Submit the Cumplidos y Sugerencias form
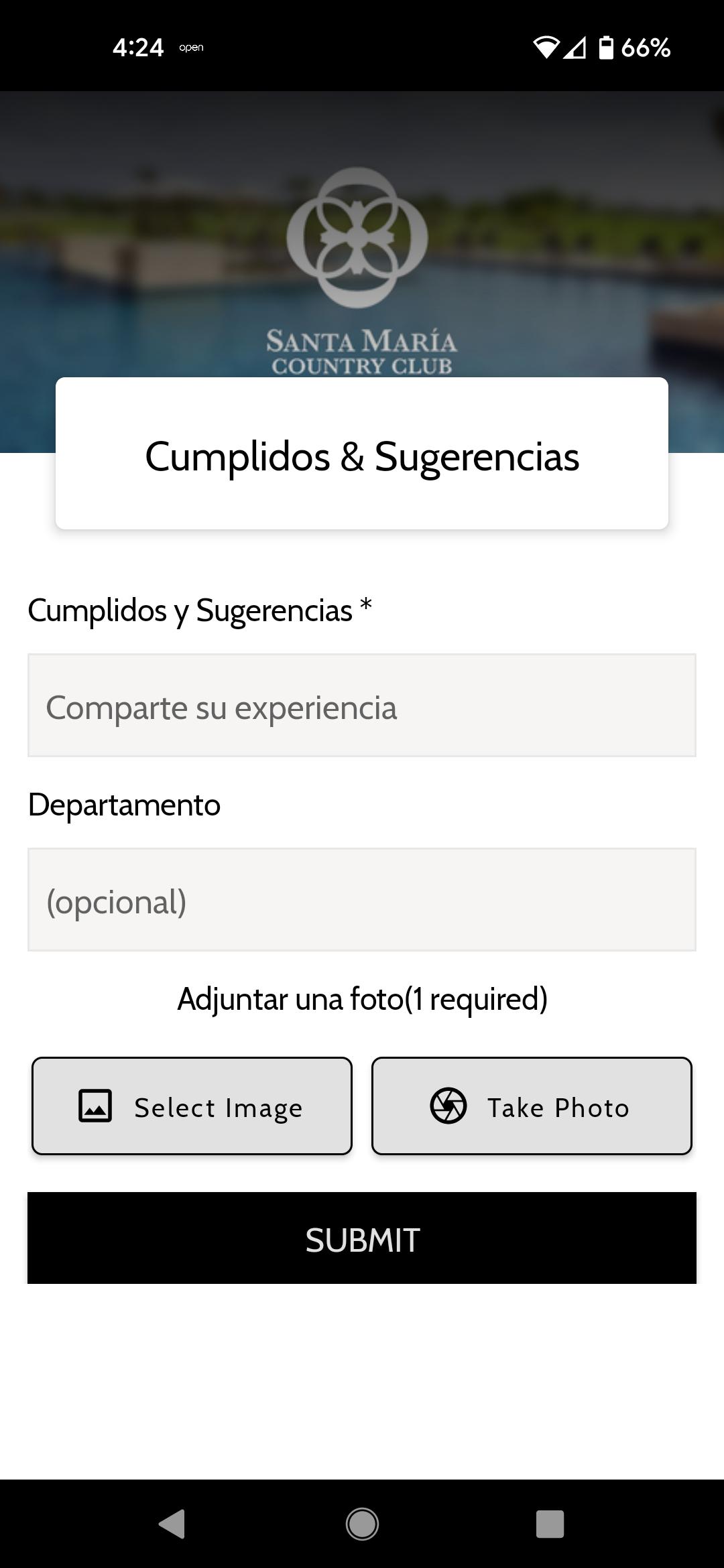724x1568 pixels. 362,1238
